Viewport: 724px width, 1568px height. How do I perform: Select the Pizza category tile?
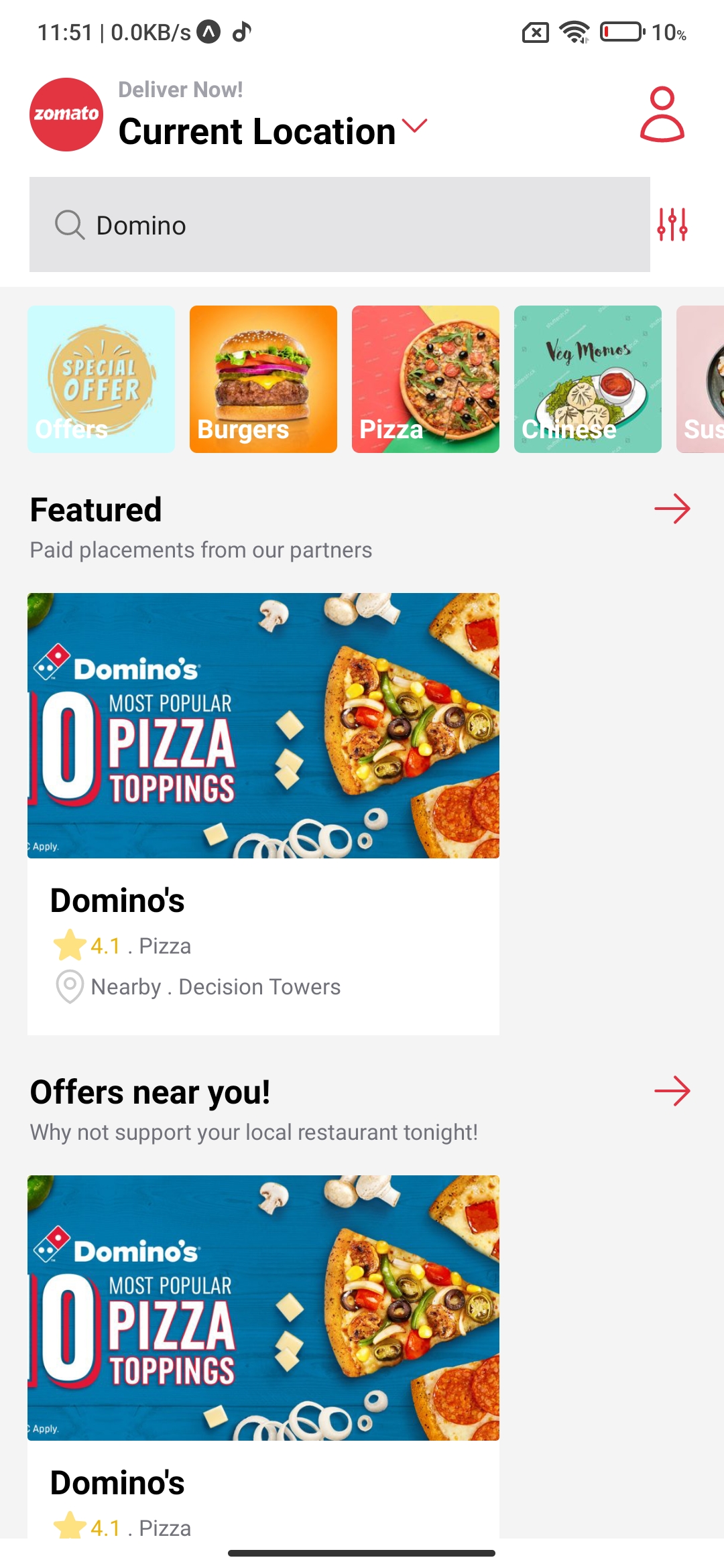tap(426, 379)
